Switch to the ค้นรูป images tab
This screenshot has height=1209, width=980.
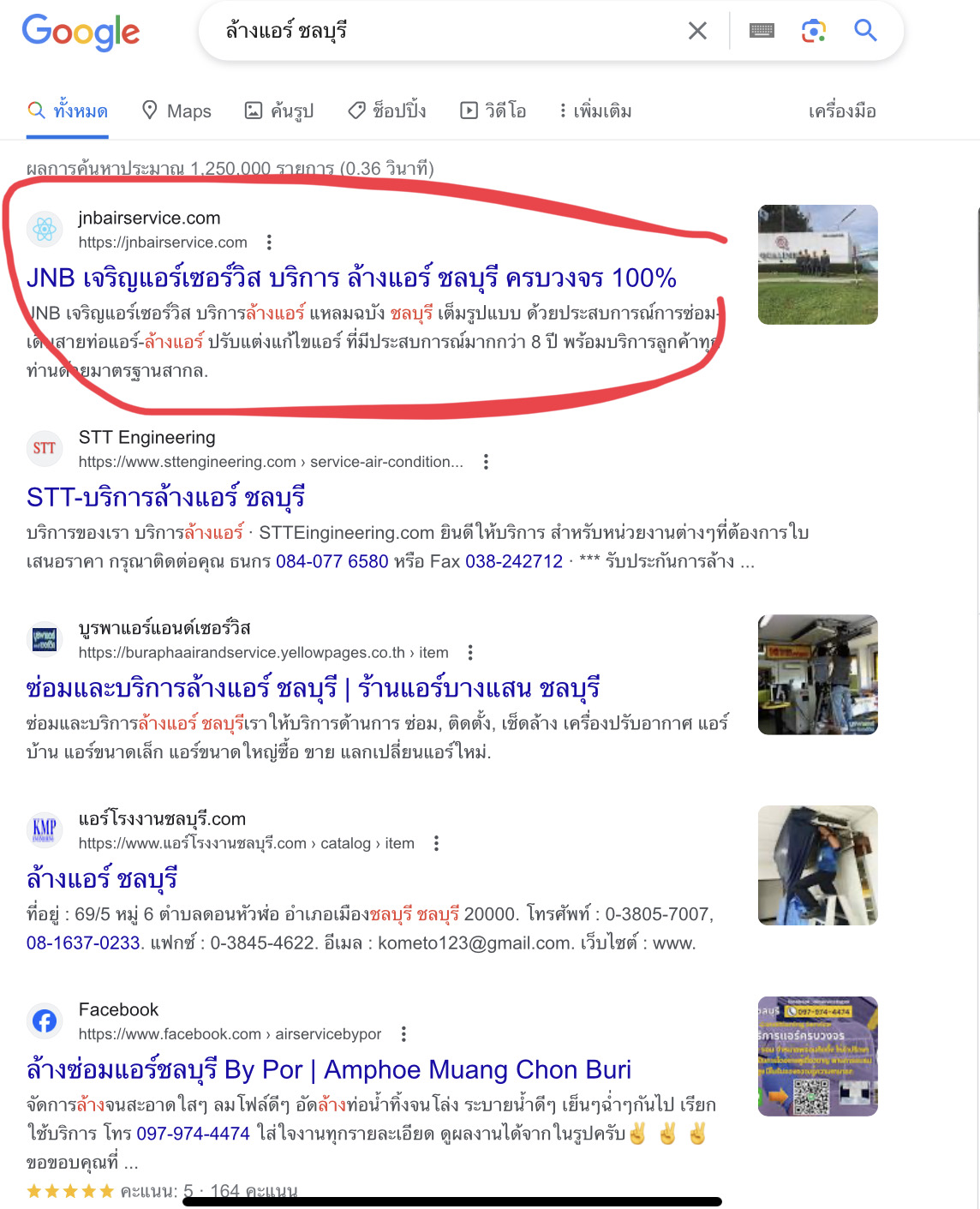pyautogui.click(x=279, y=111)
